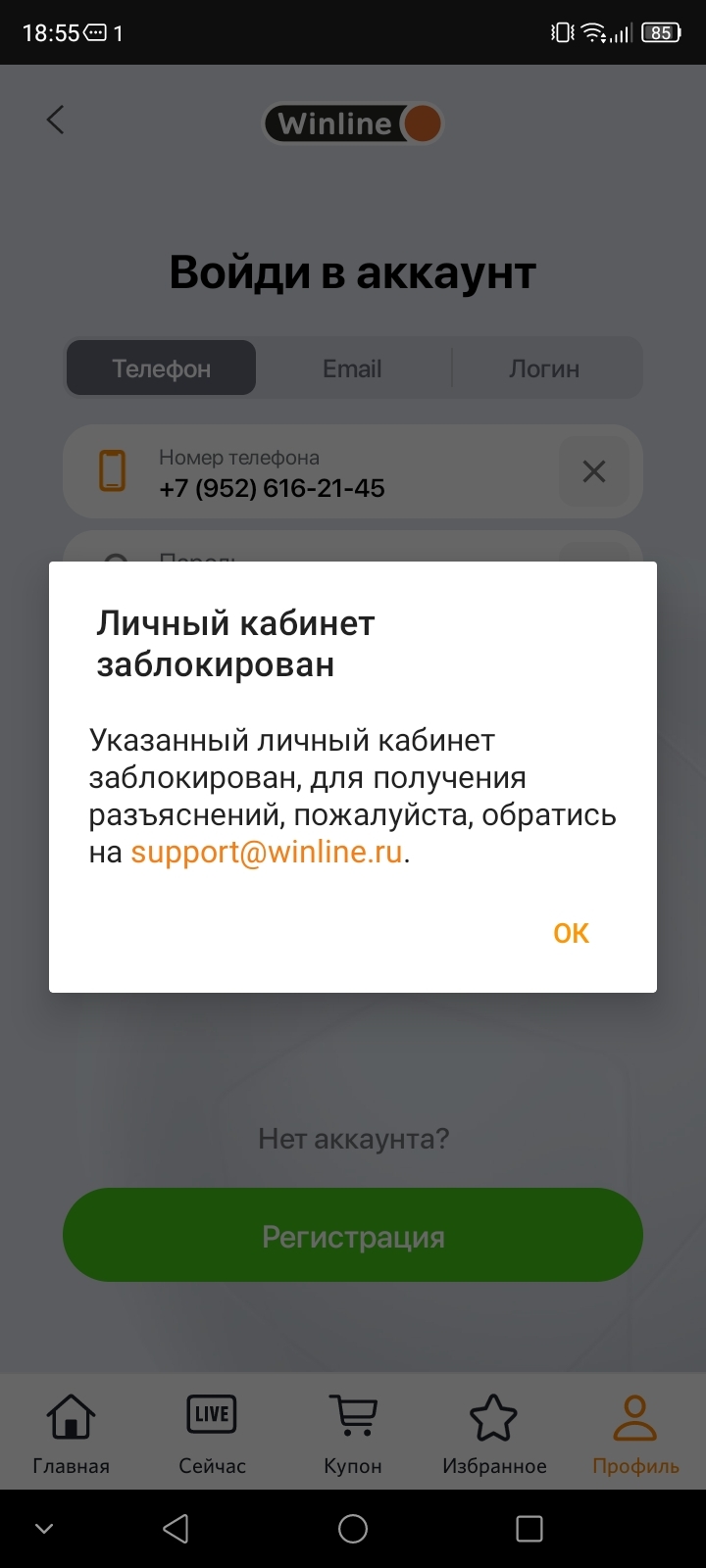Open the Главная tab
This screenshot has width=706, height=1568.
71,1433
